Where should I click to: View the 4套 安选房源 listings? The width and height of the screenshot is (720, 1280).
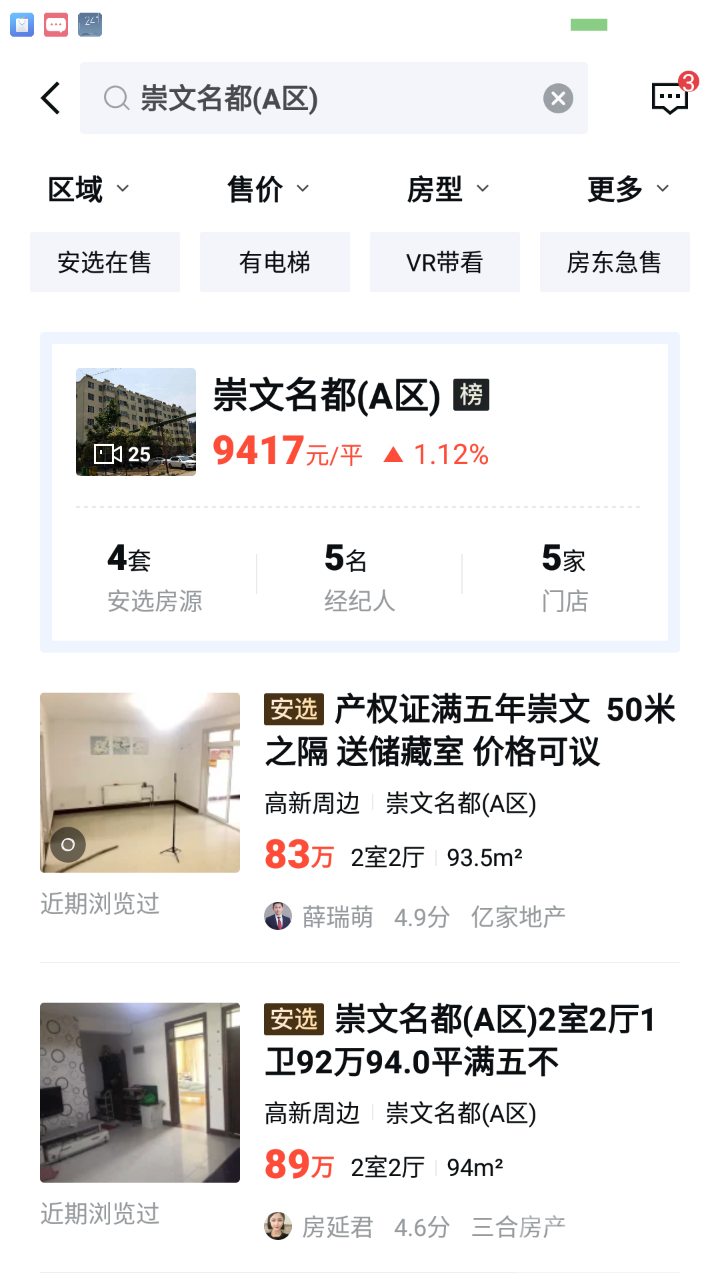[155, 578]
